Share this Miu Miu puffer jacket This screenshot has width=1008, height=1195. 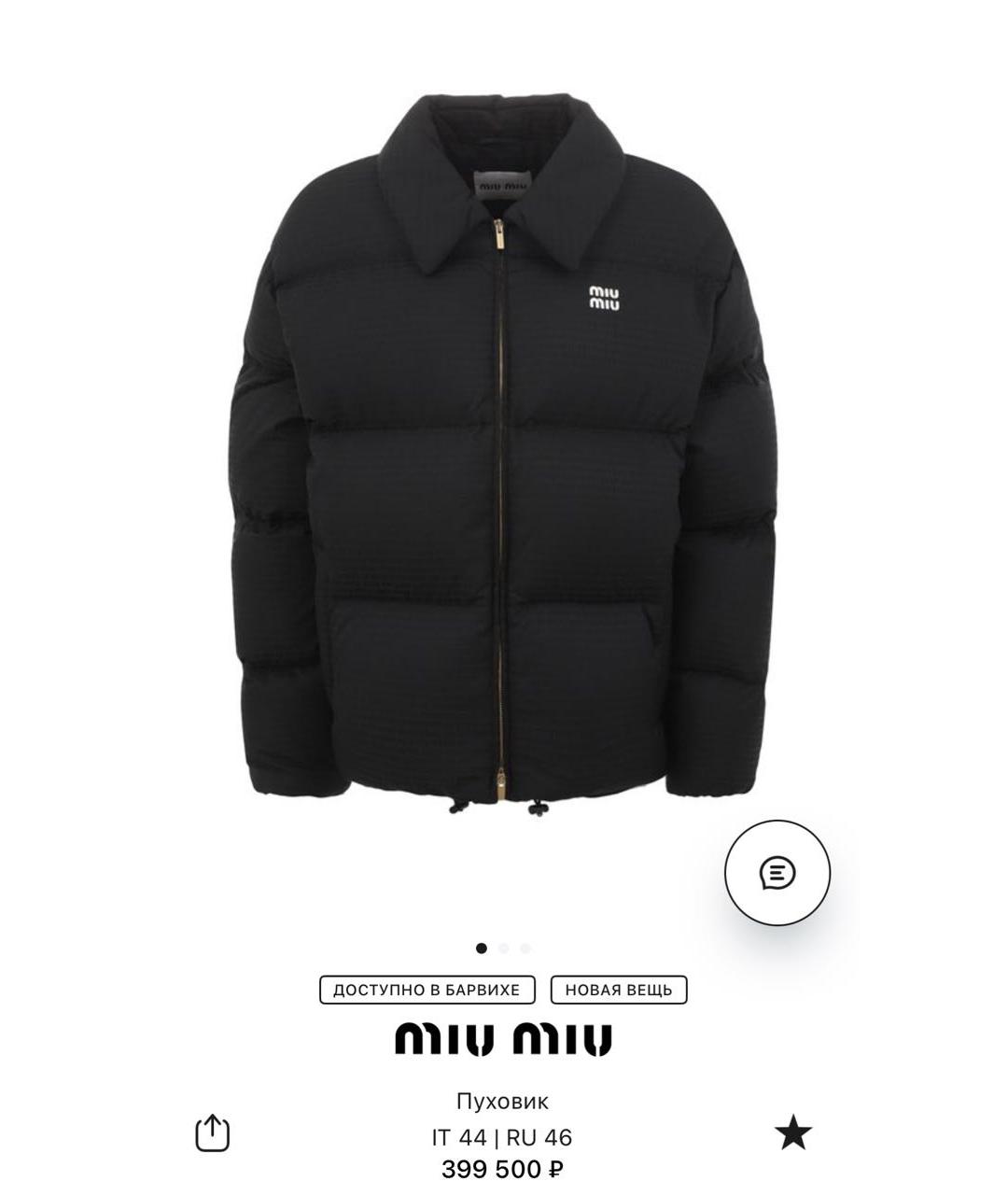pyautogui.click(x=212, y=1132)
